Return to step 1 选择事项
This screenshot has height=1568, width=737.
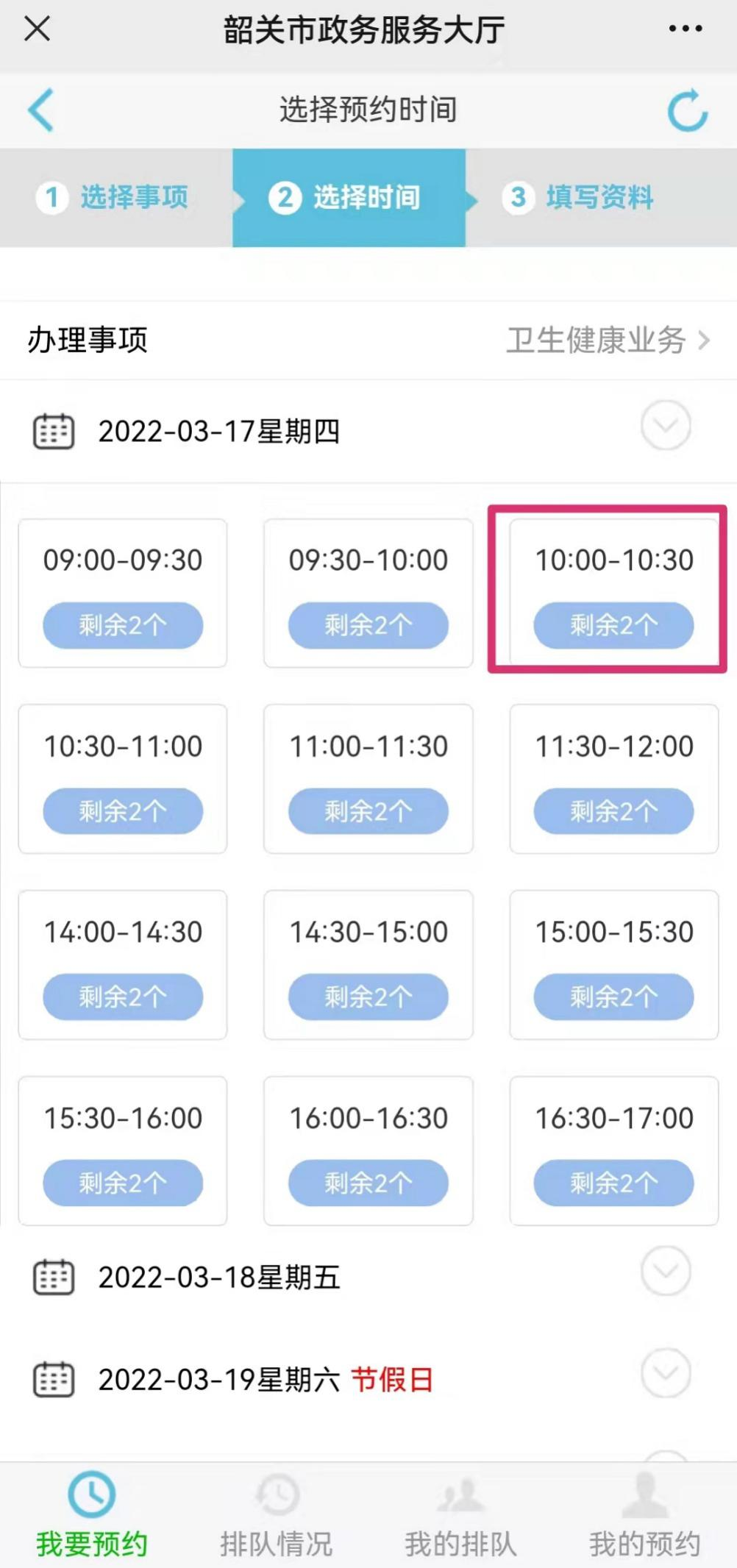[113, 197]
